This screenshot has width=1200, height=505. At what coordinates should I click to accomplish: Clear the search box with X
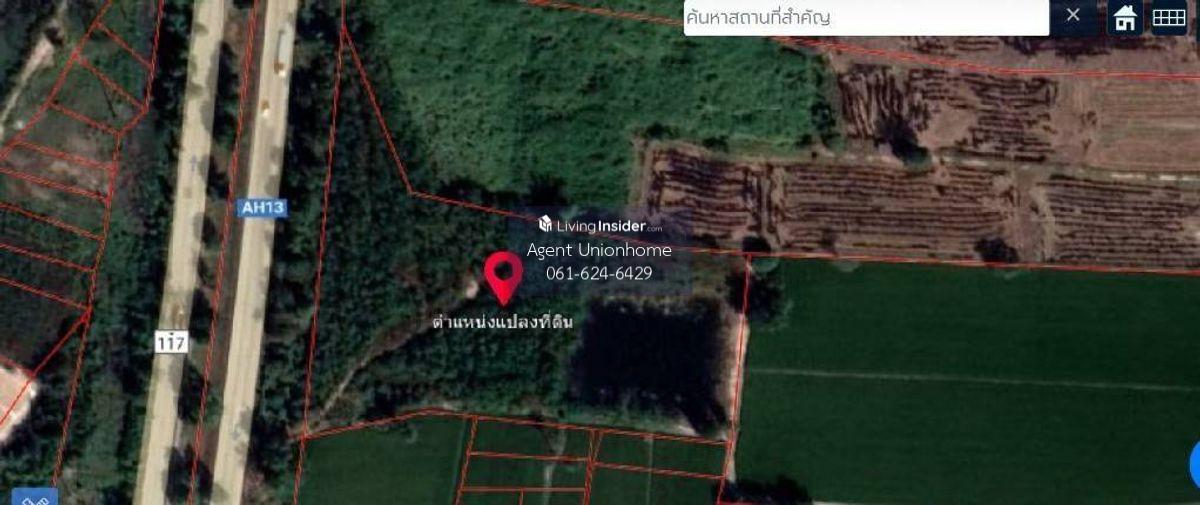tap(1073, 15)
